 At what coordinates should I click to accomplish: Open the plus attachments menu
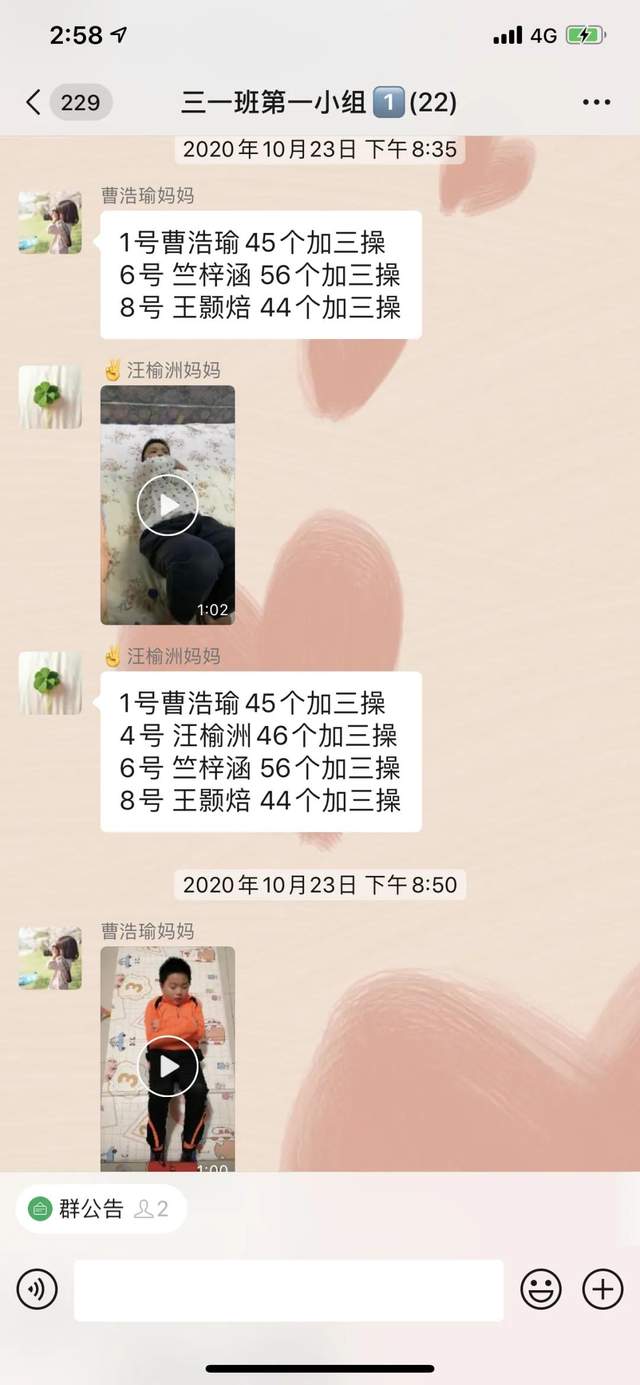point(603,1290)
